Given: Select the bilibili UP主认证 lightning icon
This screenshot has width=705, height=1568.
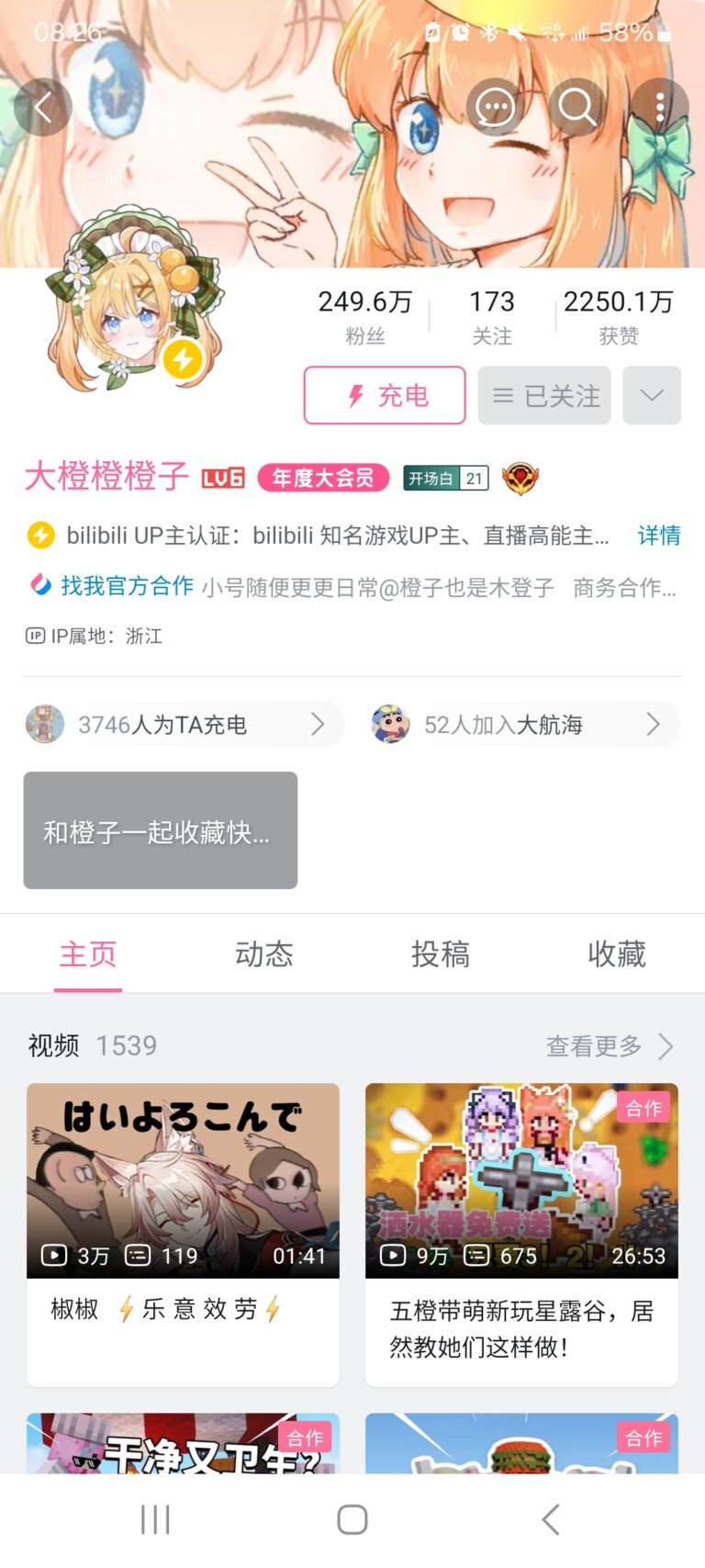Looking at the screenshot, I should [39, 536].
